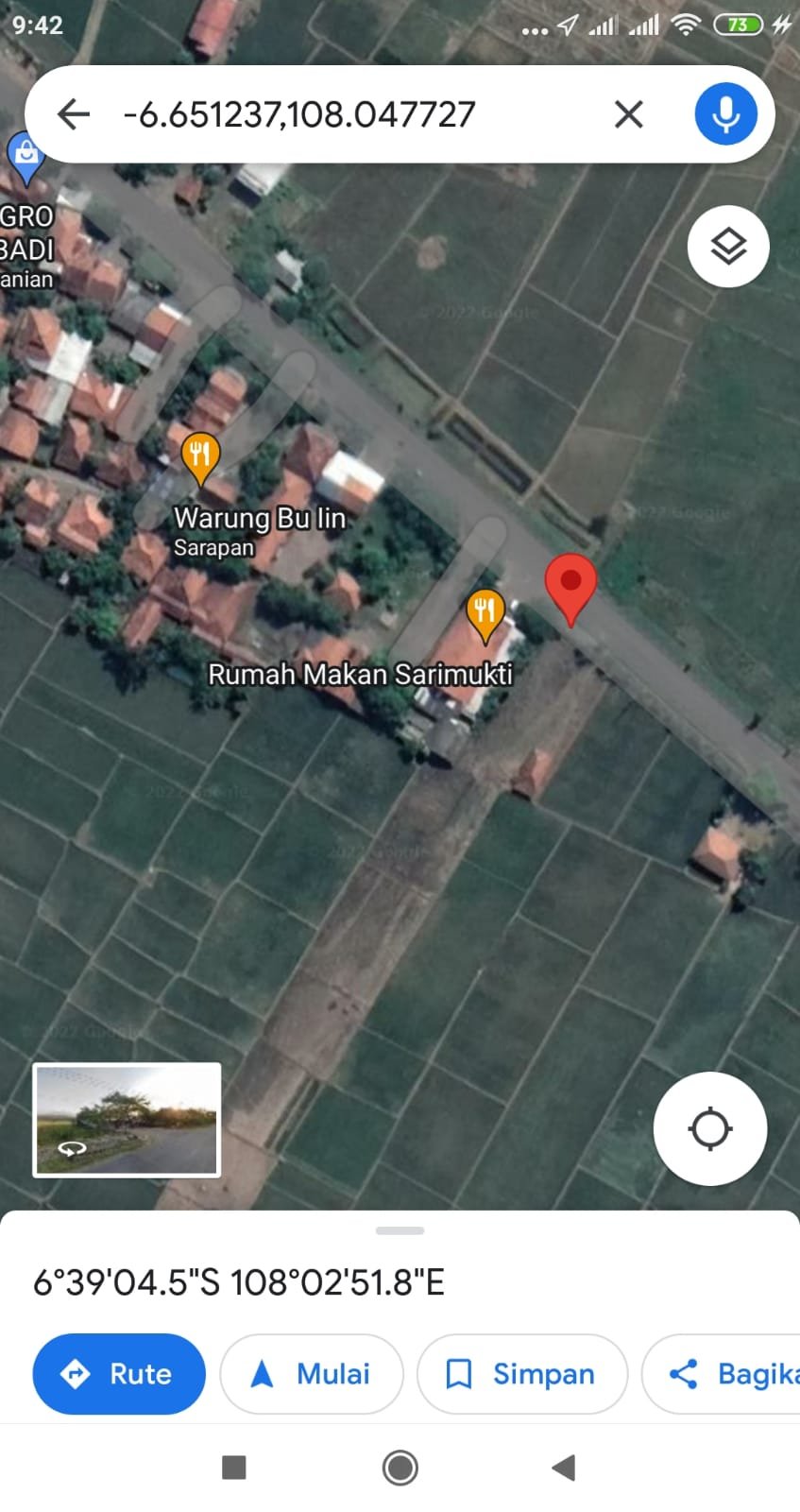Open the Street View thumbnail
The image size is (800, 1512).
click(127, 1120)
